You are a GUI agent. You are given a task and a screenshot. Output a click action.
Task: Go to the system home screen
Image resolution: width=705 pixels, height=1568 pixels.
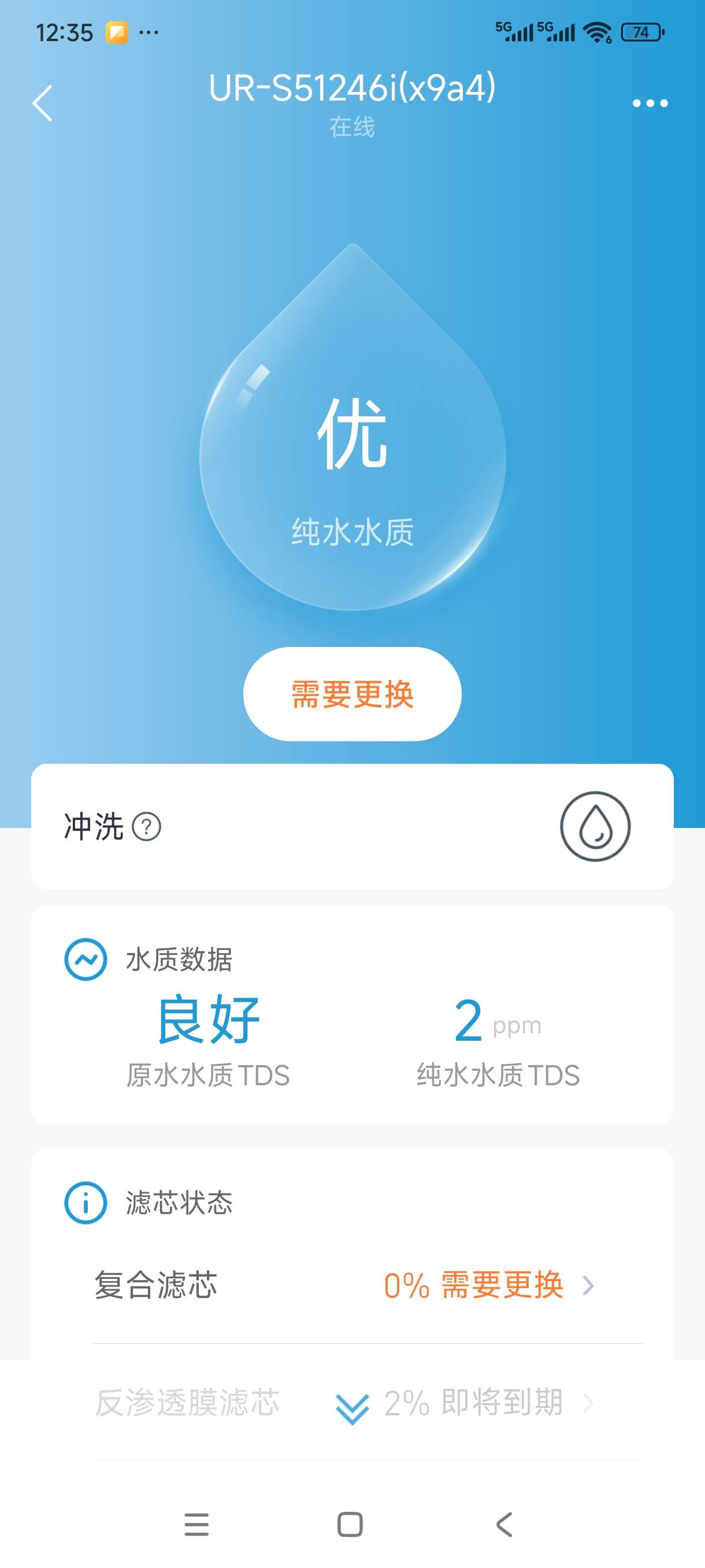[350, 1524]
